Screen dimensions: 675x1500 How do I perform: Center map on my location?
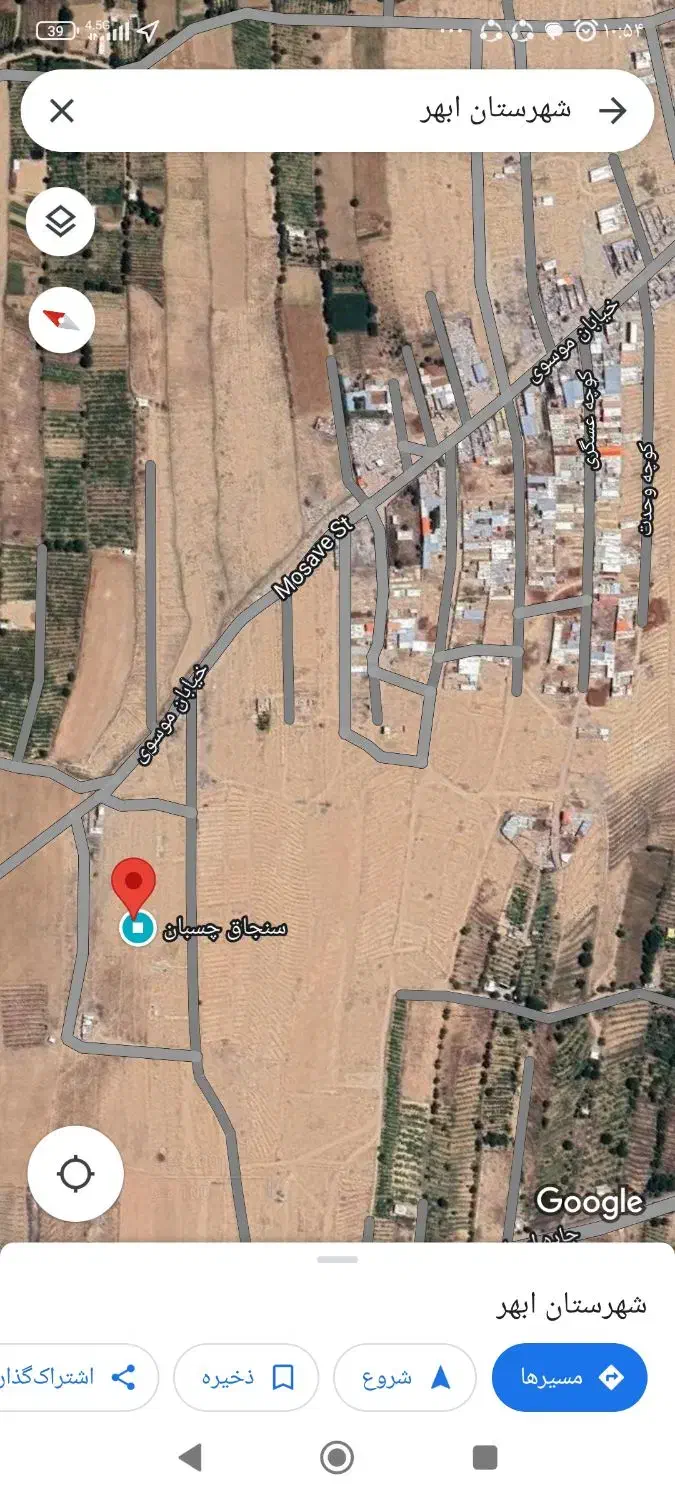(76, 1174)
